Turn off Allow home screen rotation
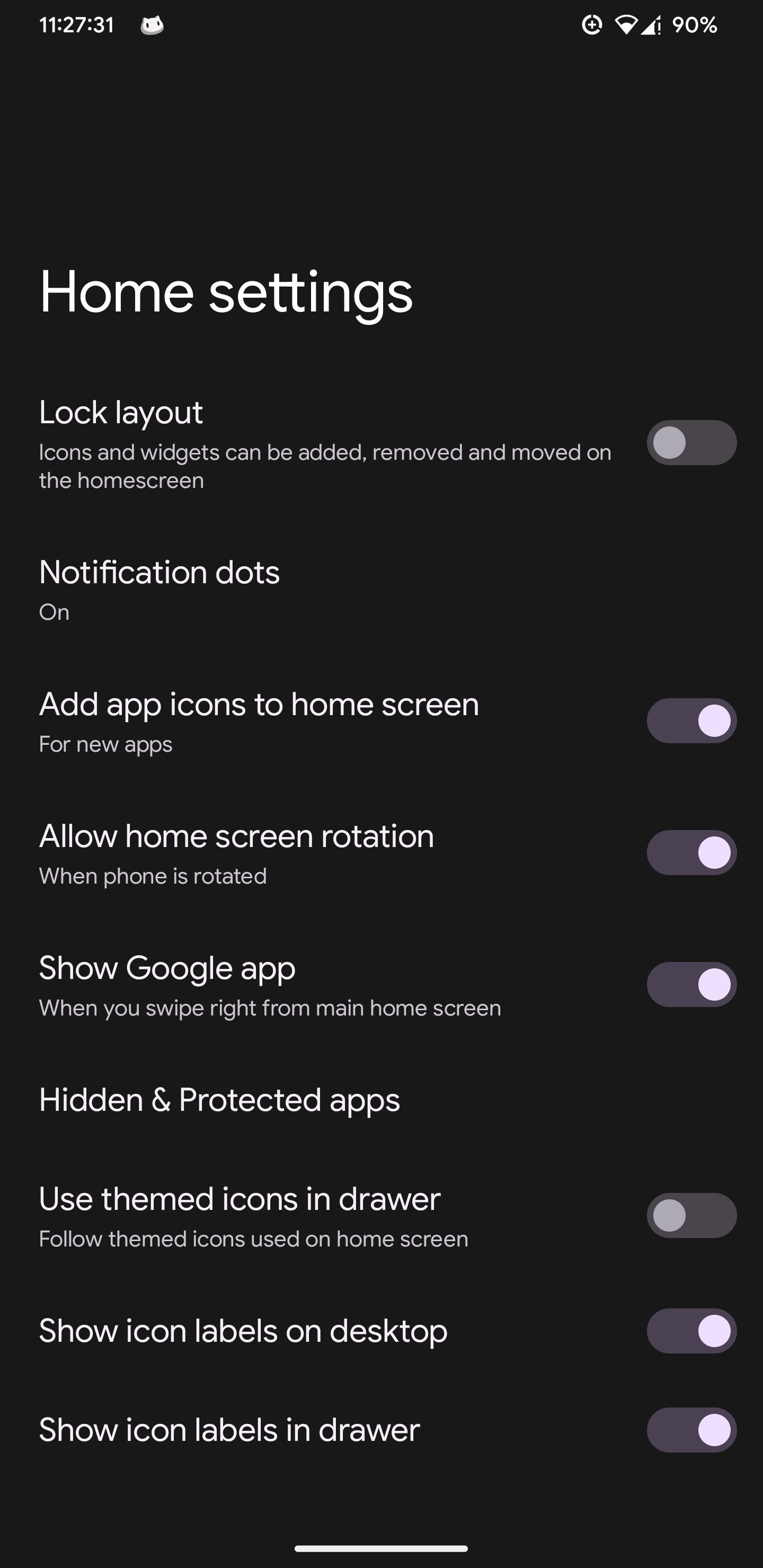763x1568 pixels. point(691,852)
